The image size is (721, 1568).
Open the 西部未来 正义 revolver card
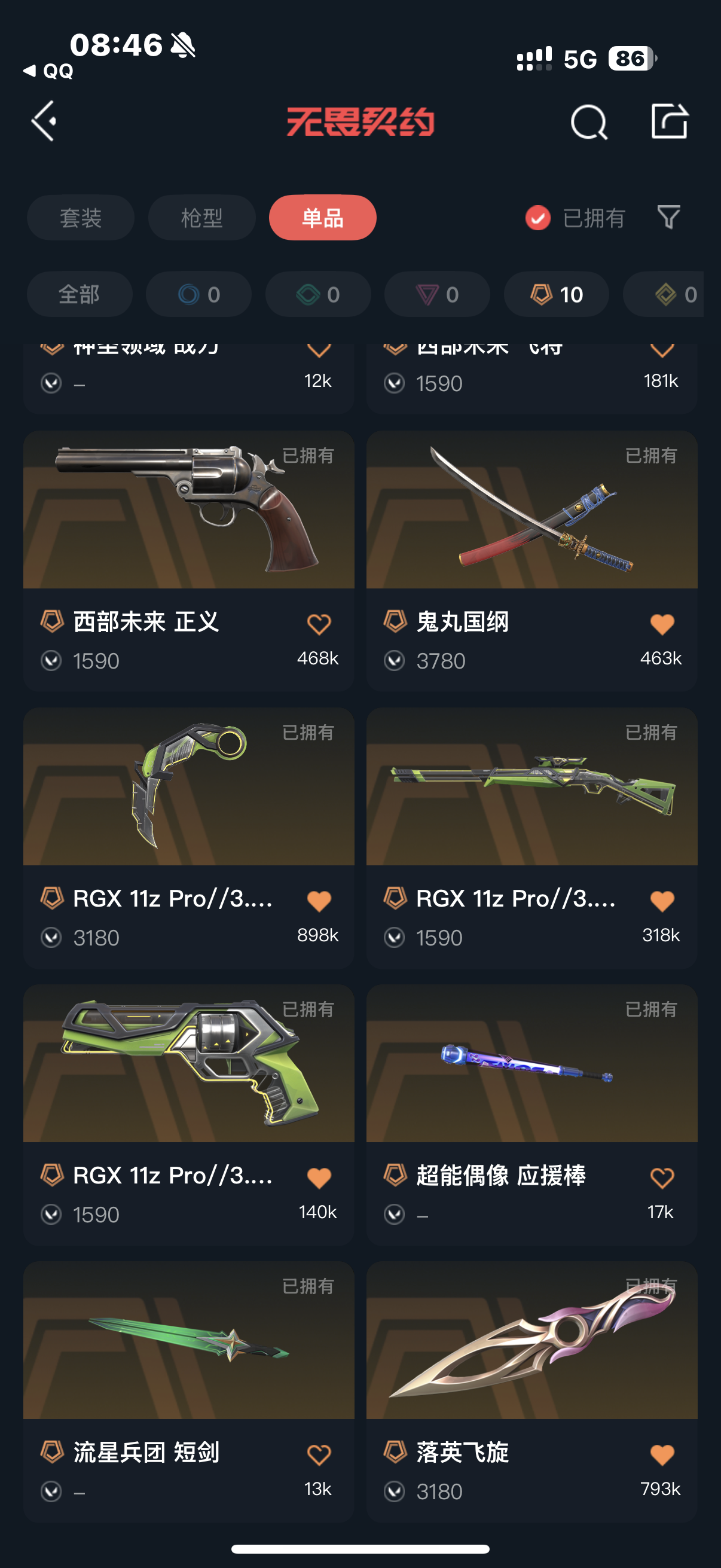pos(188,511)
